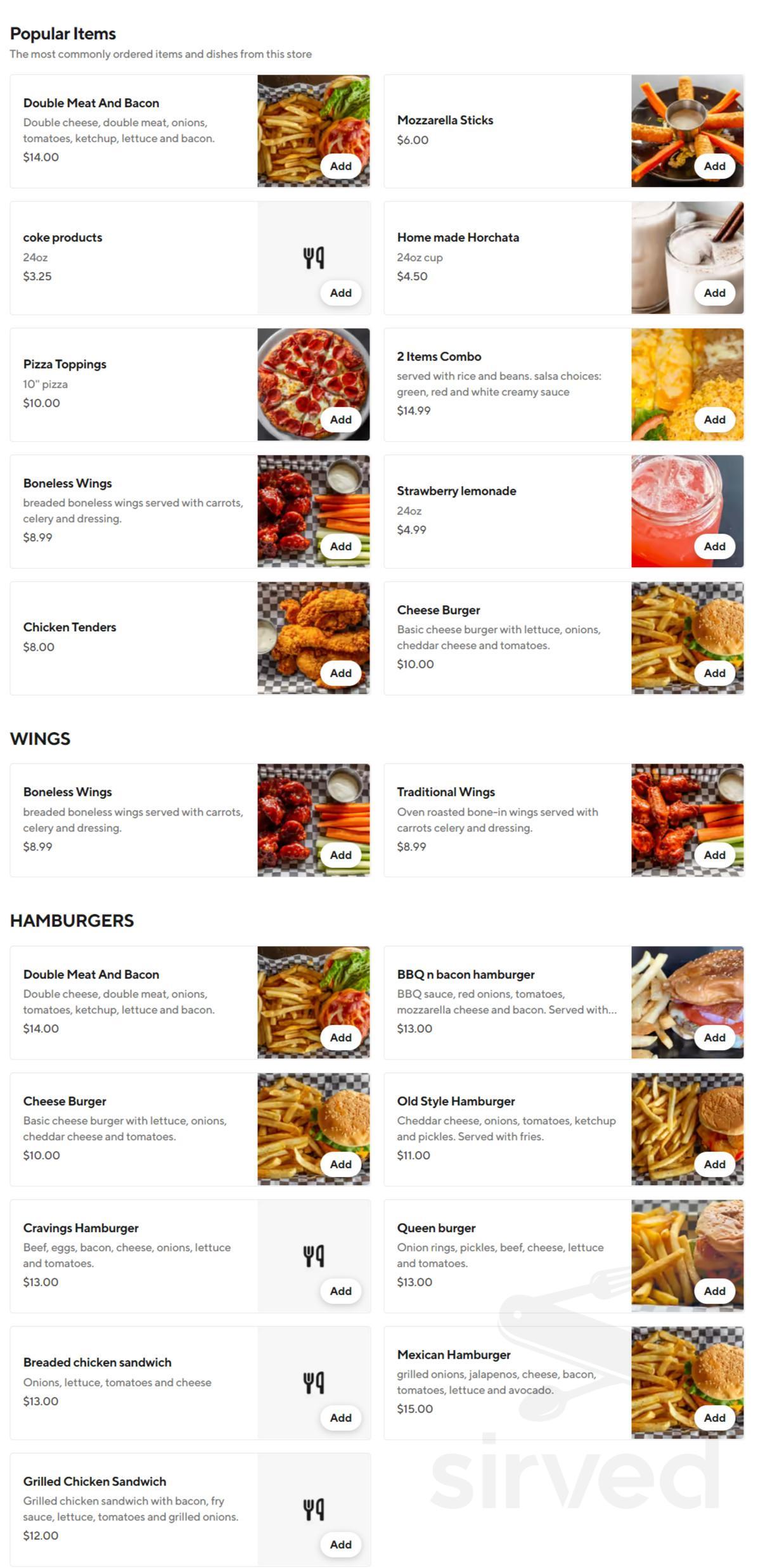Open Cheese Burger card in Popular Items

coord(563,638)
